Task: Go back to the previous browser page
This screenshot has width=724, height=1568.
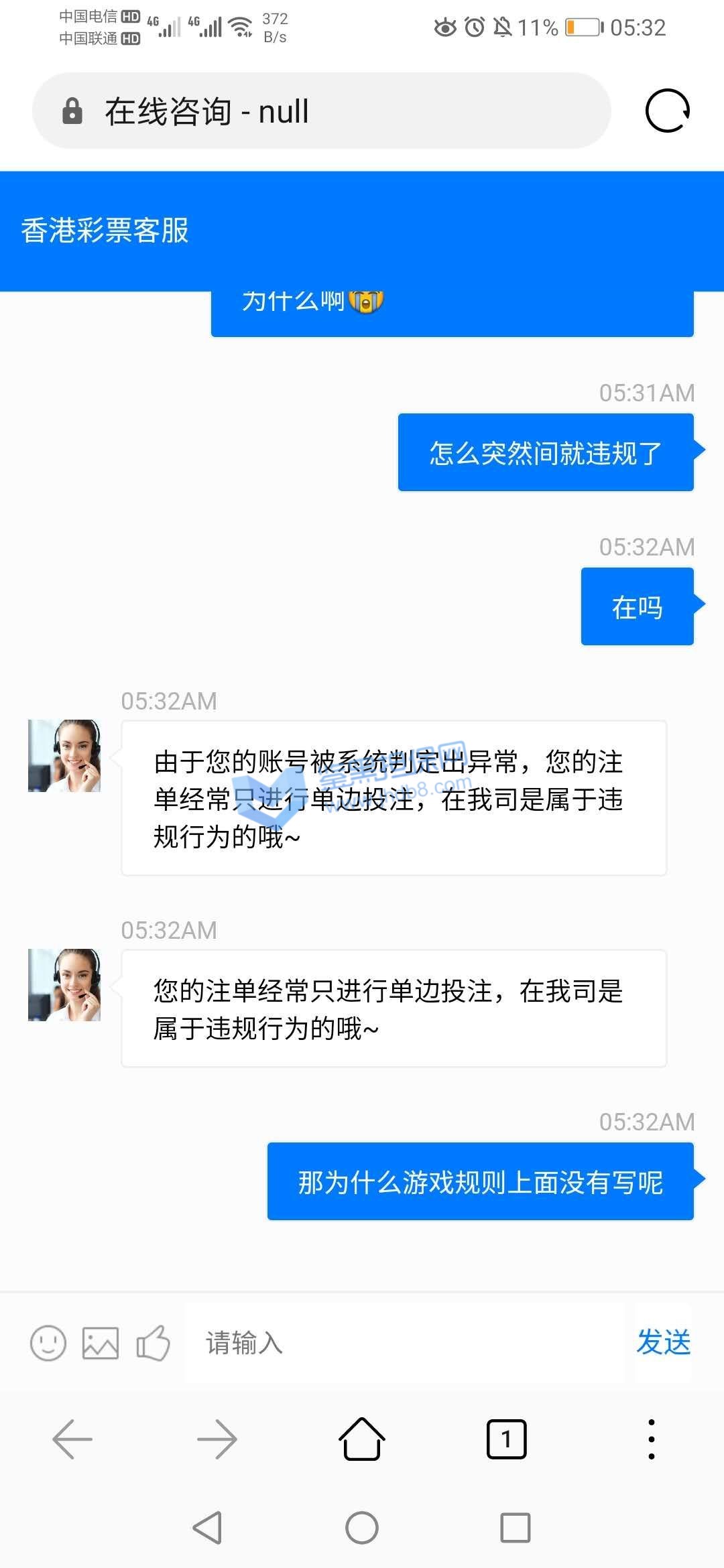Action: click(x=72, y=1439)
